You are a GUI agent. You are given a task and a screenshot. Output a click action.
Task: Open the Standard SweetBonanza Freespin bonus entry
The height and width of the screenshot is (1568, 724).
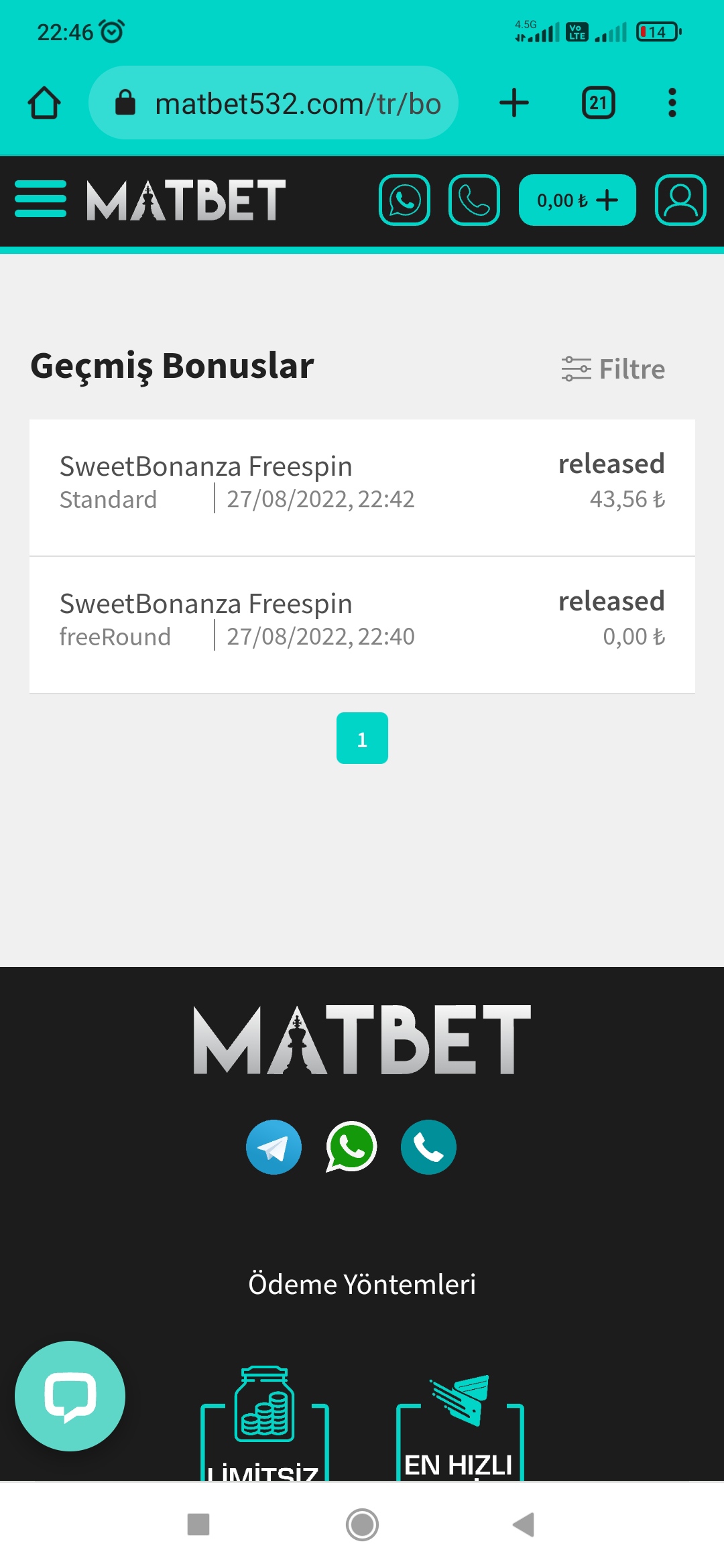(x=362, y=487)
